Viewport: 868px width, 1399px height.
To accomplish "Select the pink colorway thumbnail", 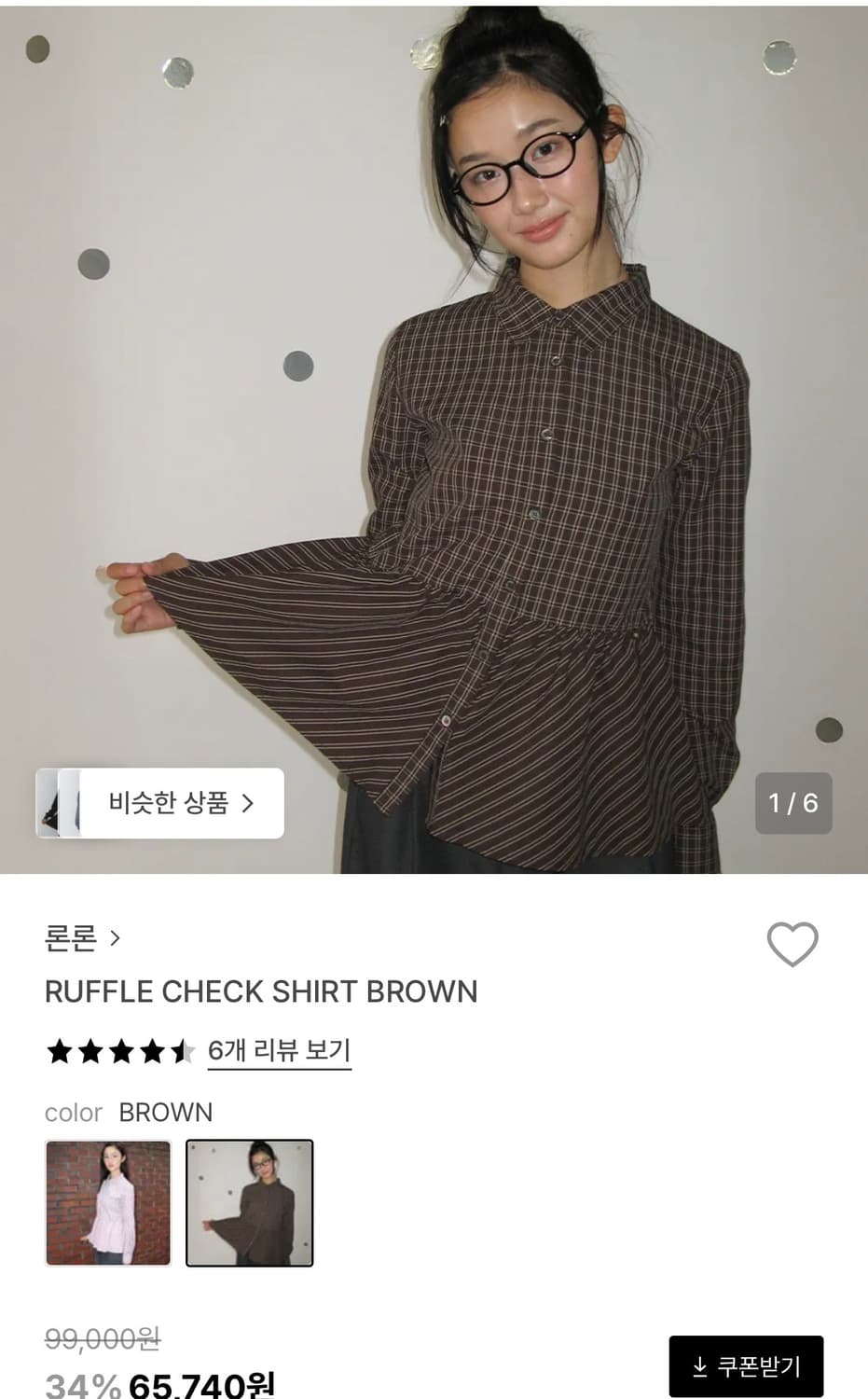I will [107, 1202].
